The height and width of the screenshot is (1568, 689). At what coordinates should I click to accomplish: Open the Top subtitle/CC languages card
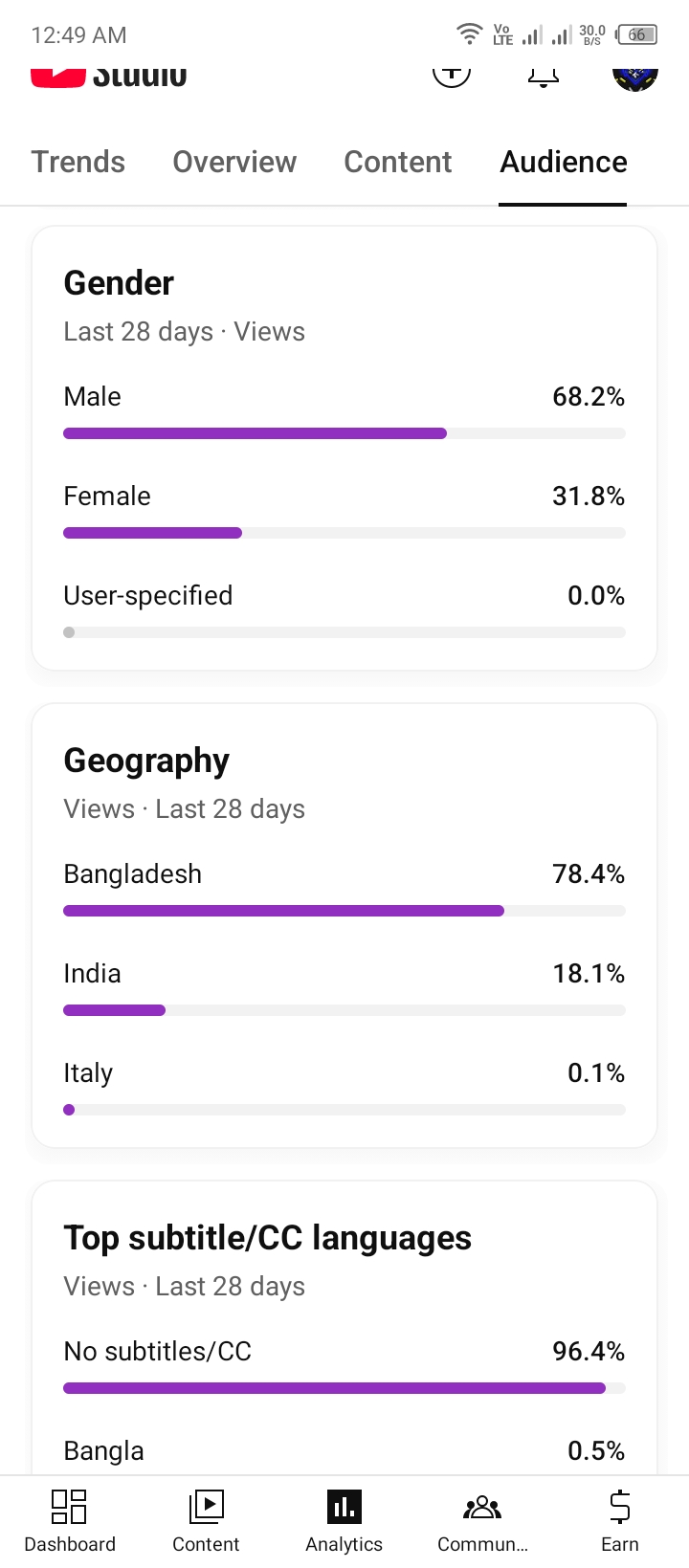click(344, 1328)
